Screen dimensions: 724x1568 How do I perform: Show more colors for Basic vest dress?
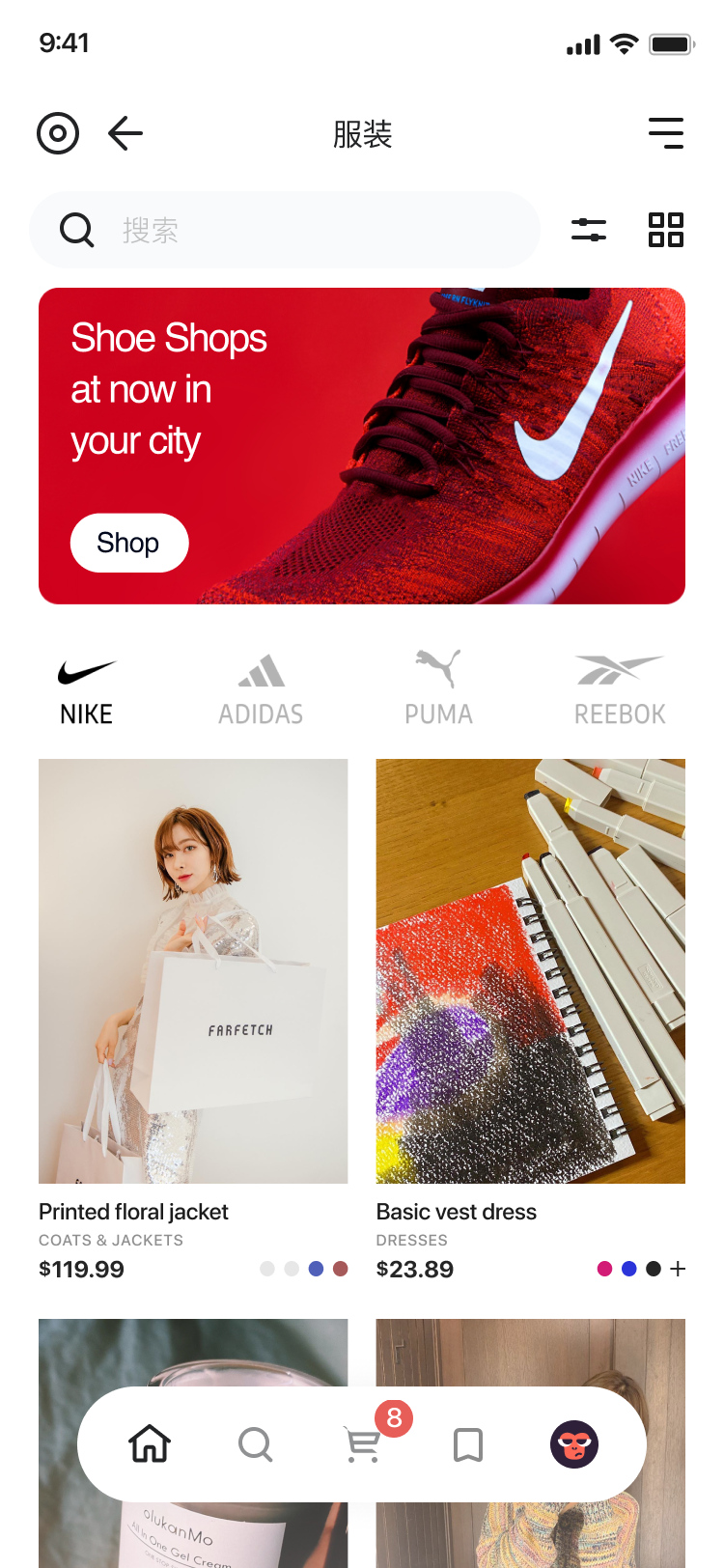coord(678,1269)
